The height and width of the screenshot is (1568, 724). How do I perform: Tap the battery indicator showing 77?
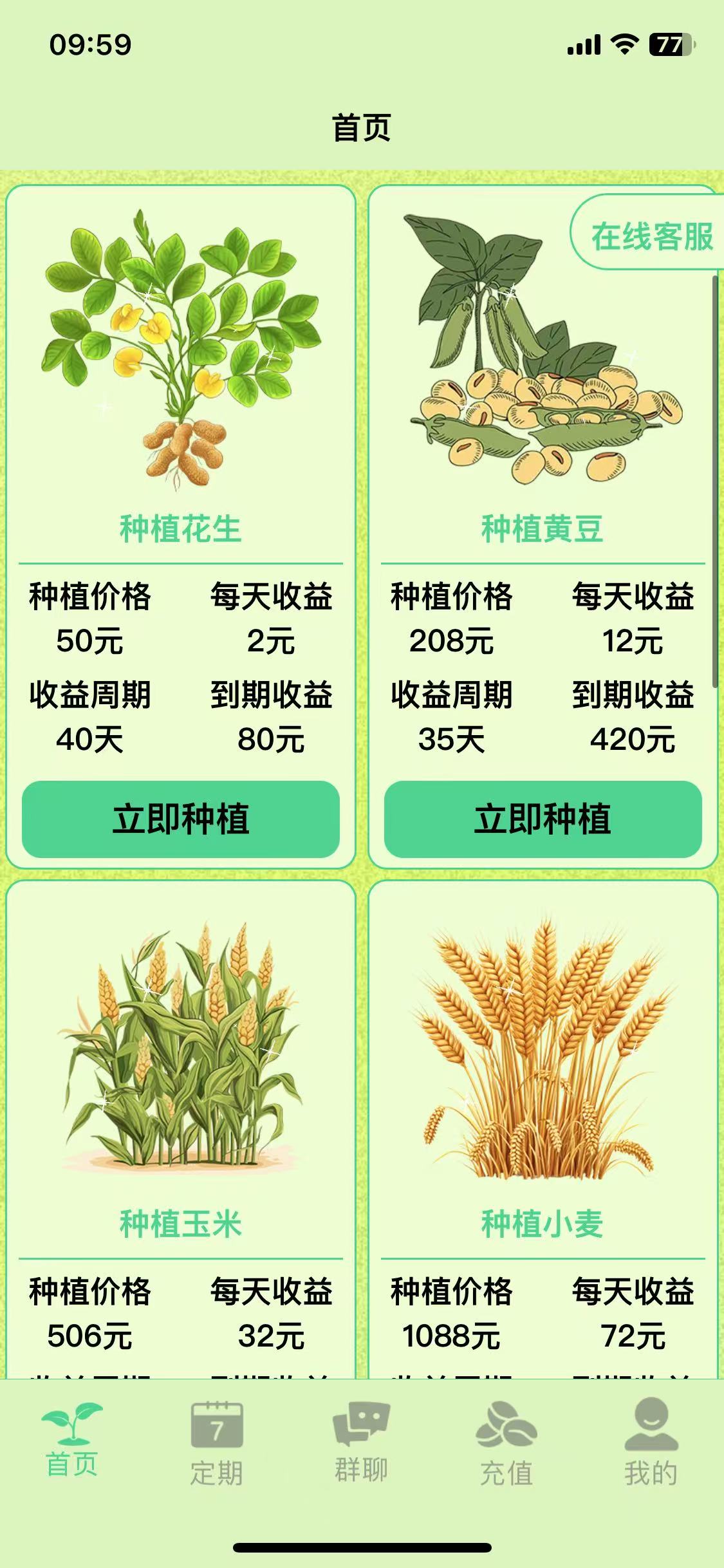(x=669, y=44)
